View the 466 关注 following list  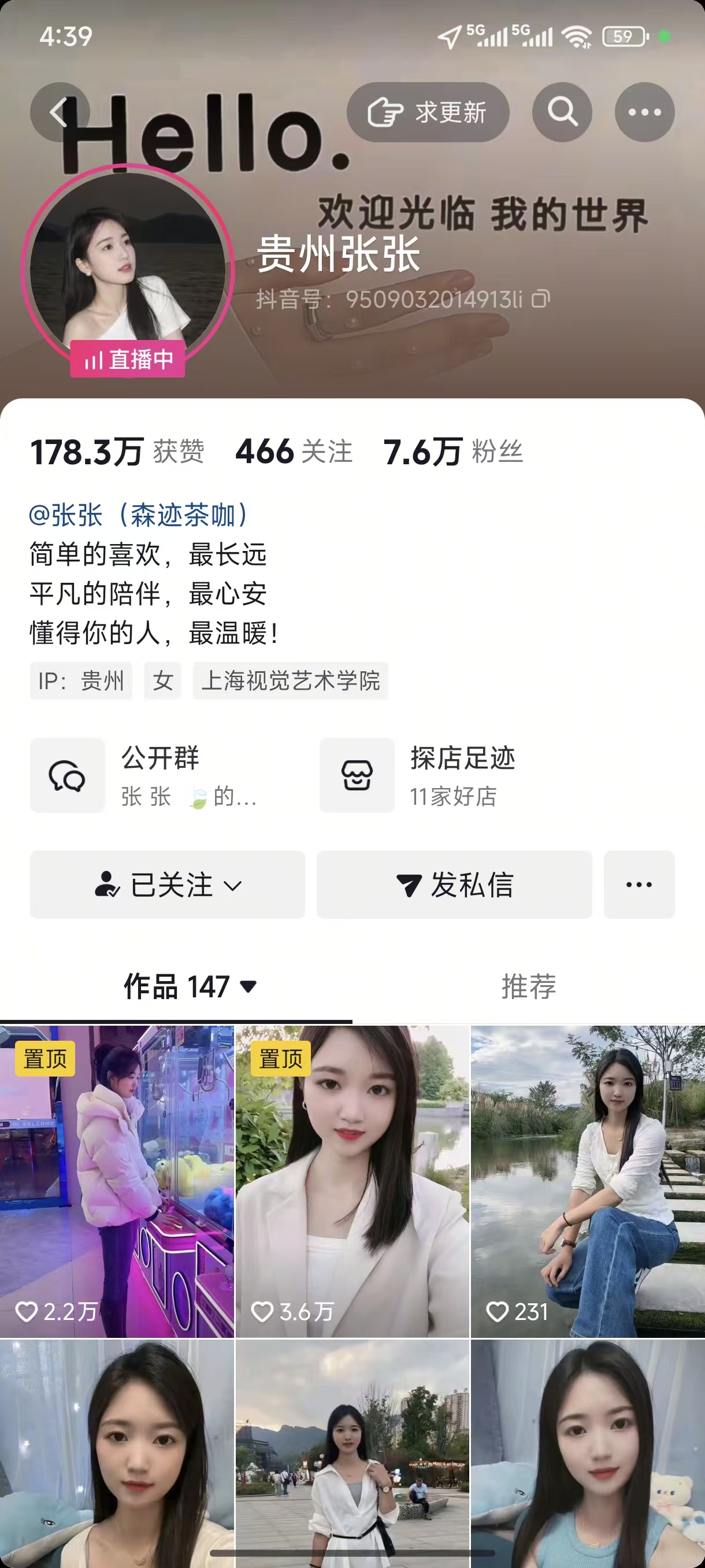click(x=294, y=452)
